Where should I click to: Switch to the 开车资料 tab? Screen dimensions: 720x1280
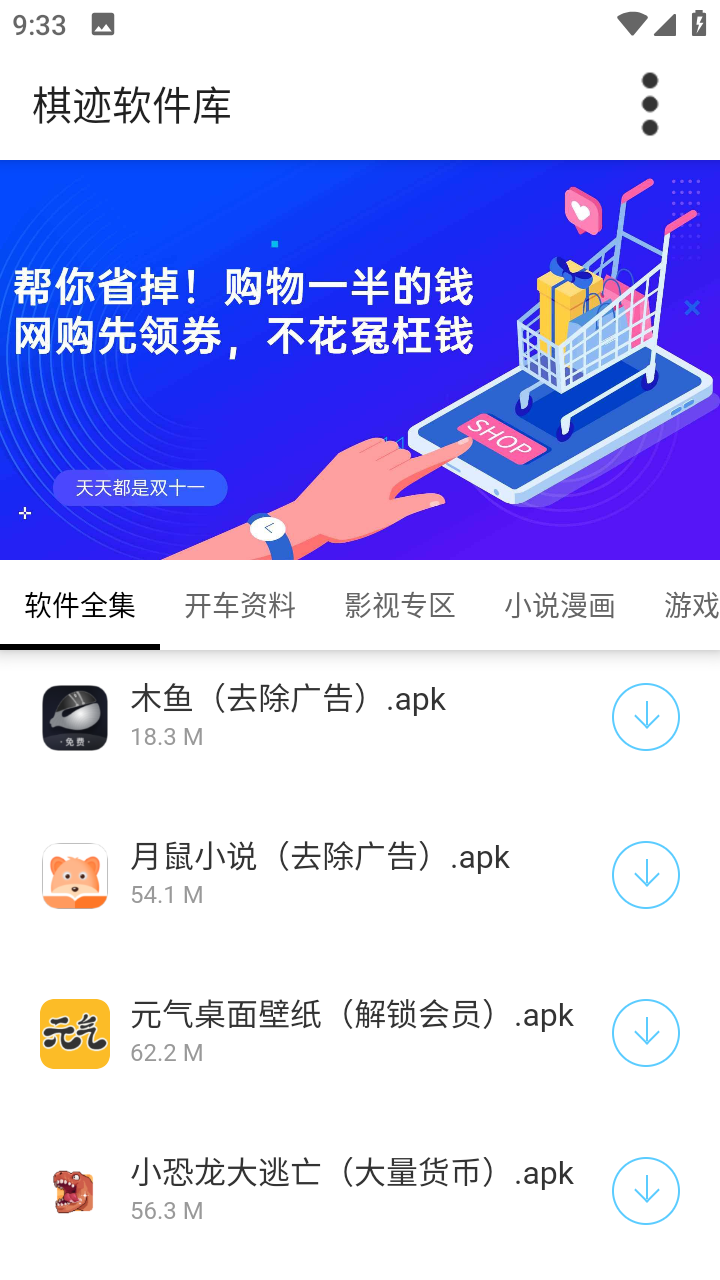pyautogui.click(x=240, y=606)
